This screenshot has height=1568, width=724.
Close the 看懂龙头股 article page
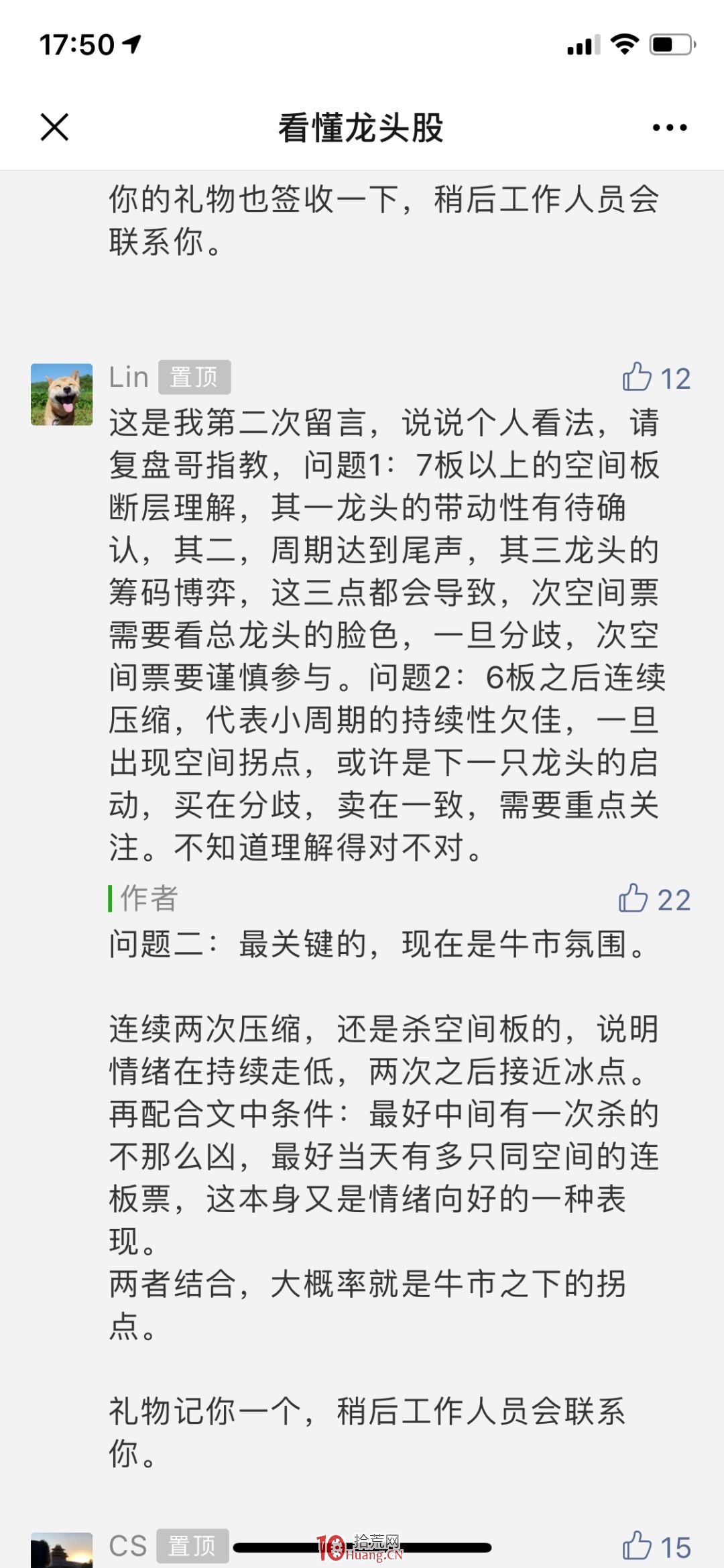coord(54,127)
